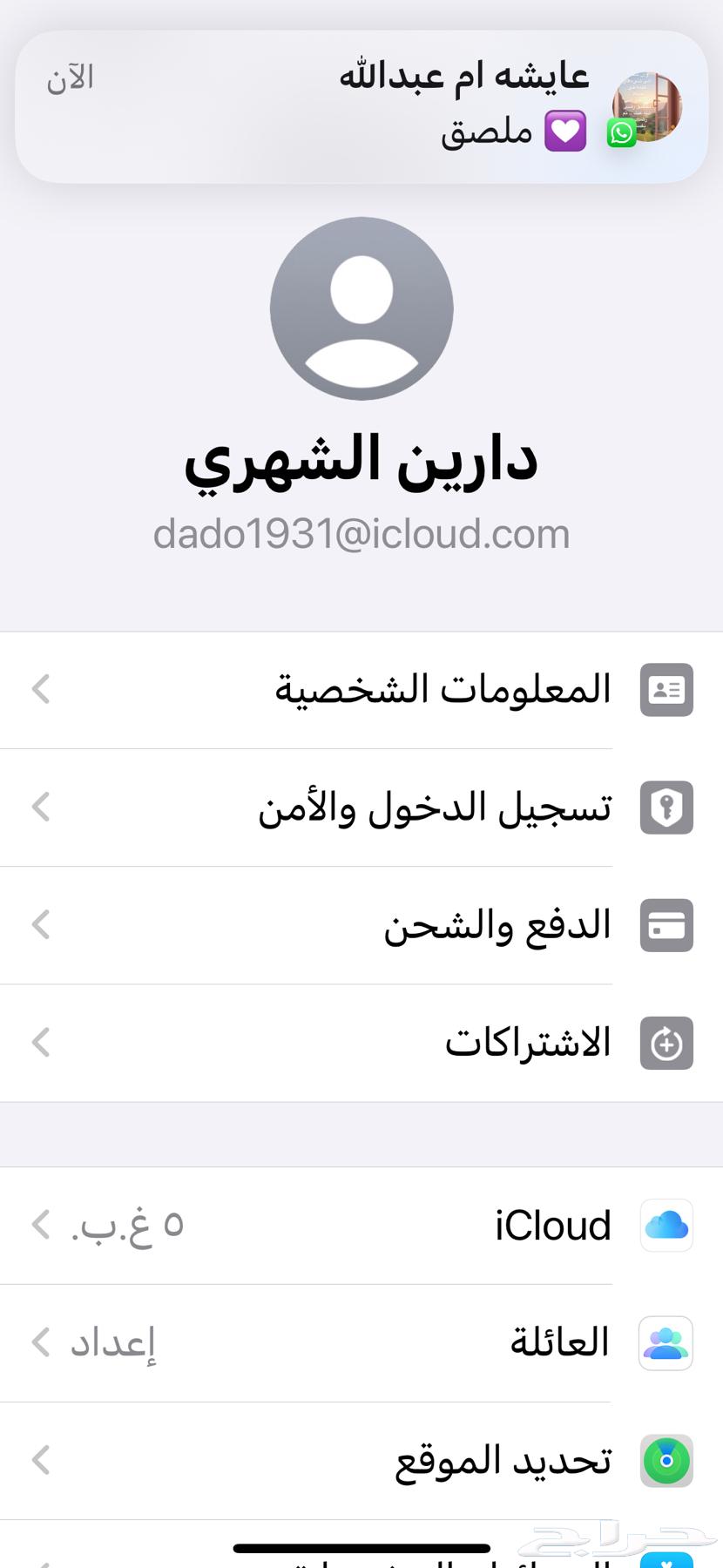Set up العائلة family sharing
The height and width of the screenshot is (1568, 723).
(x=361, y=1342)
